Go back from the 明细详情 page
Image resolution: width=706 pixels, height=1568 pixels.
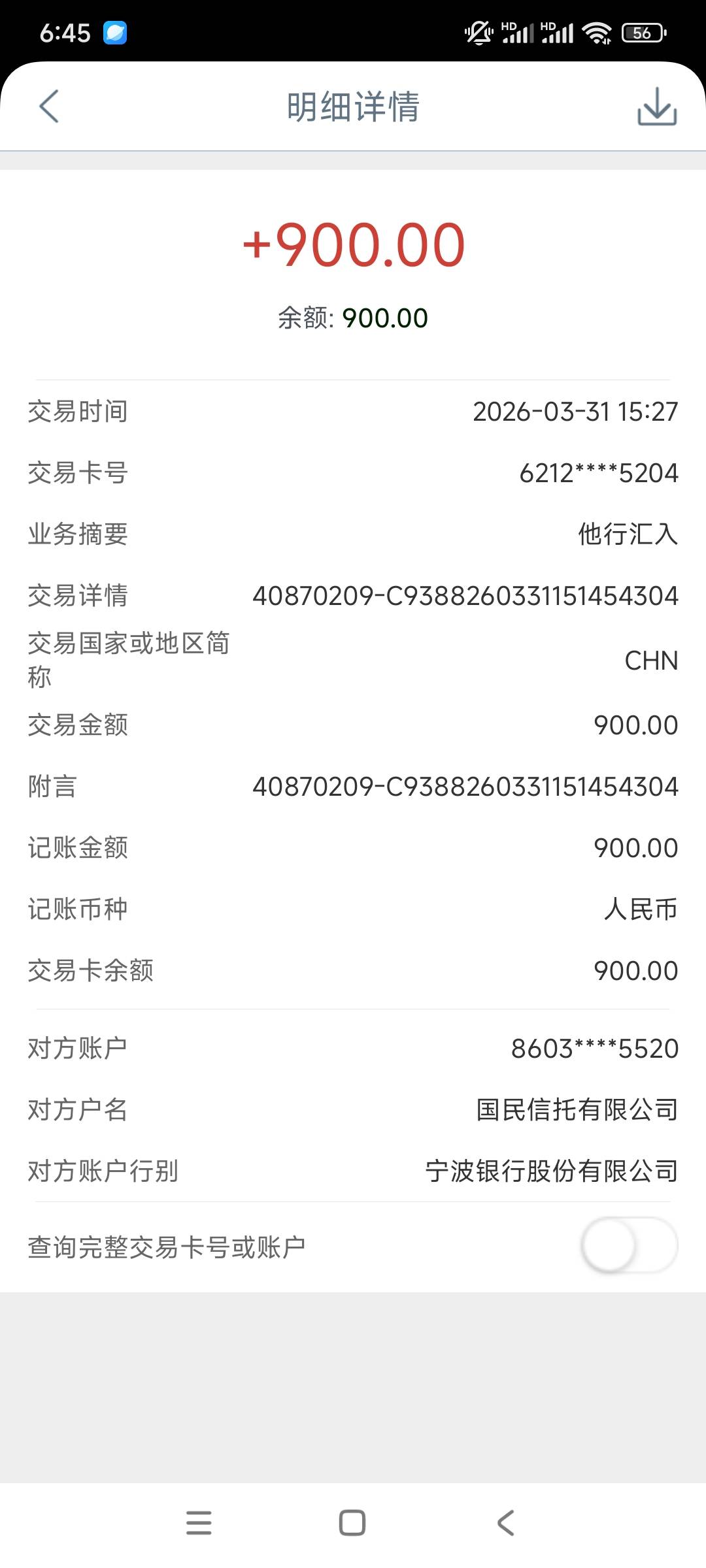(x=49, y=106)
